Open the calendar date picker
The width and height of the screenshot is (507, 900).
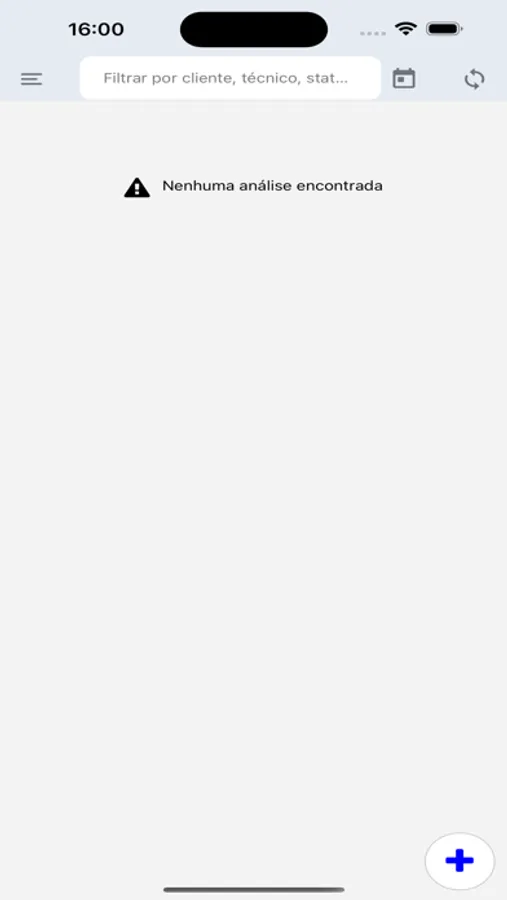coord(404,79)
